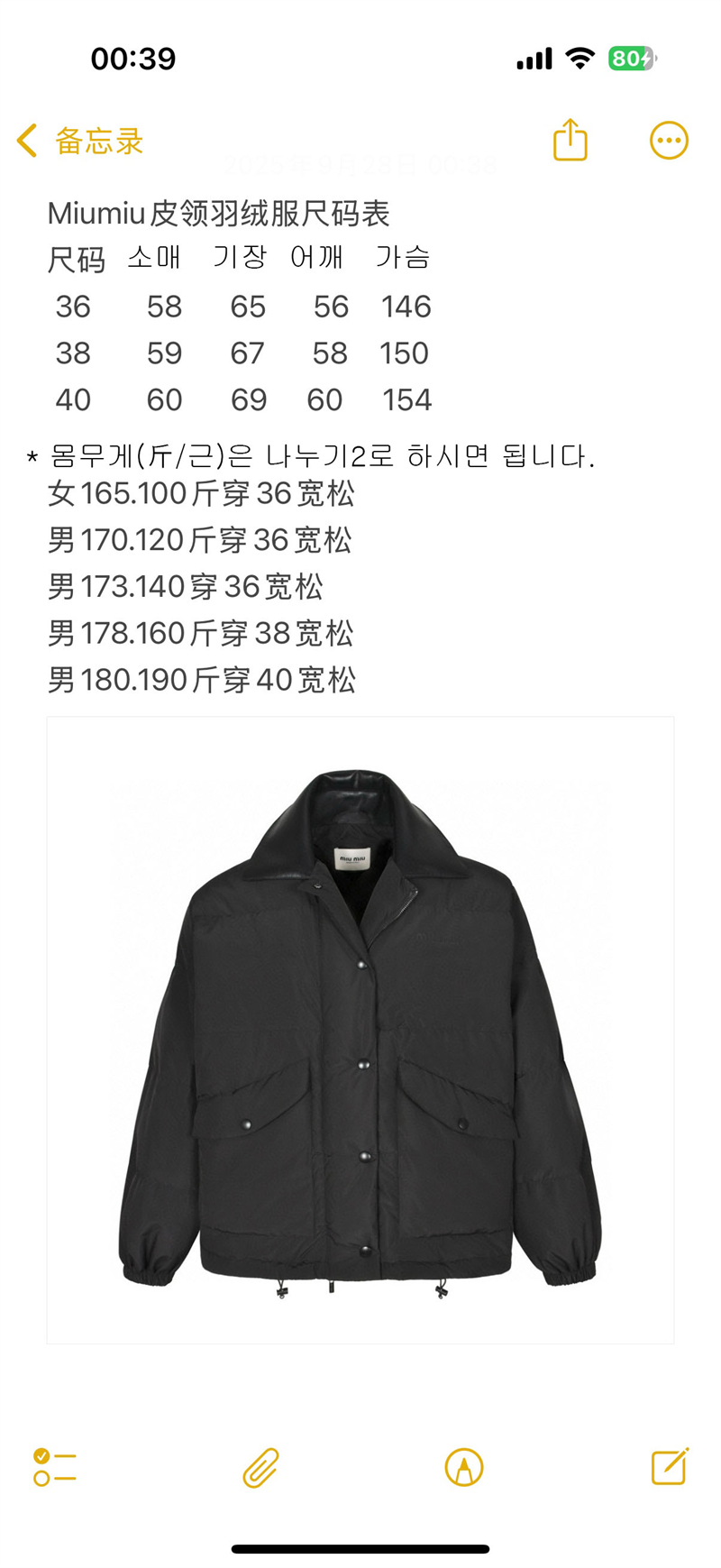Share this note
Viewport: 721px width, 1568px height.
pyautogui.click(x=570, y=141)
